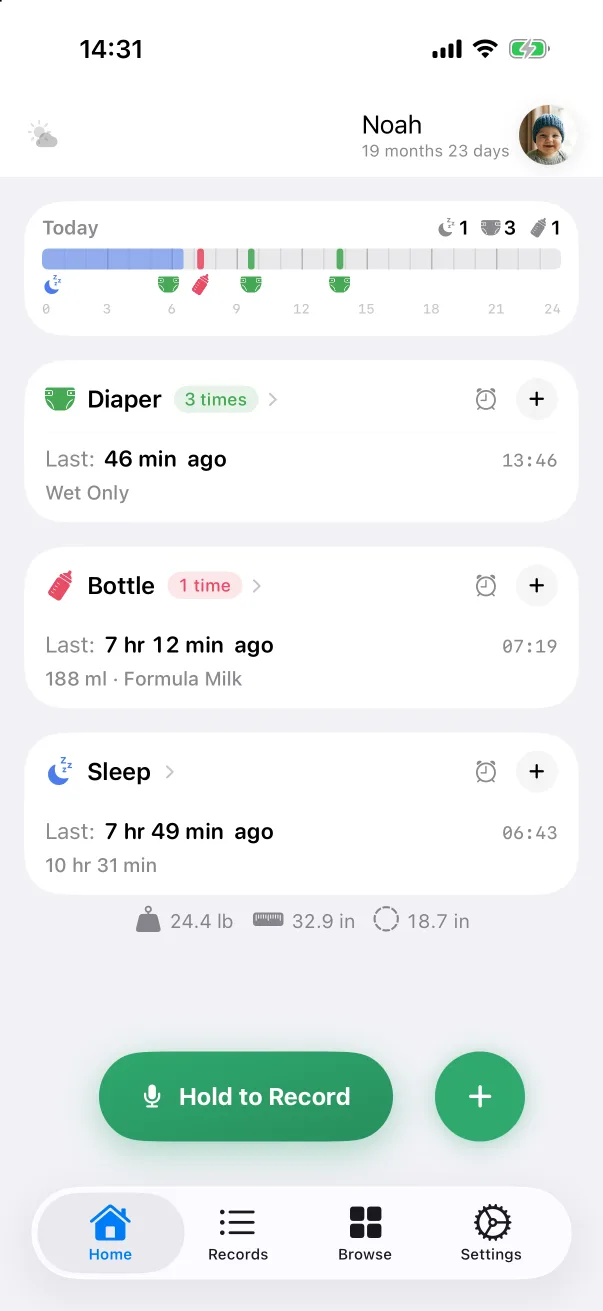Open Noah's profile photo
This screenshot has width=603, height=1311.
(x=548, y=135)
